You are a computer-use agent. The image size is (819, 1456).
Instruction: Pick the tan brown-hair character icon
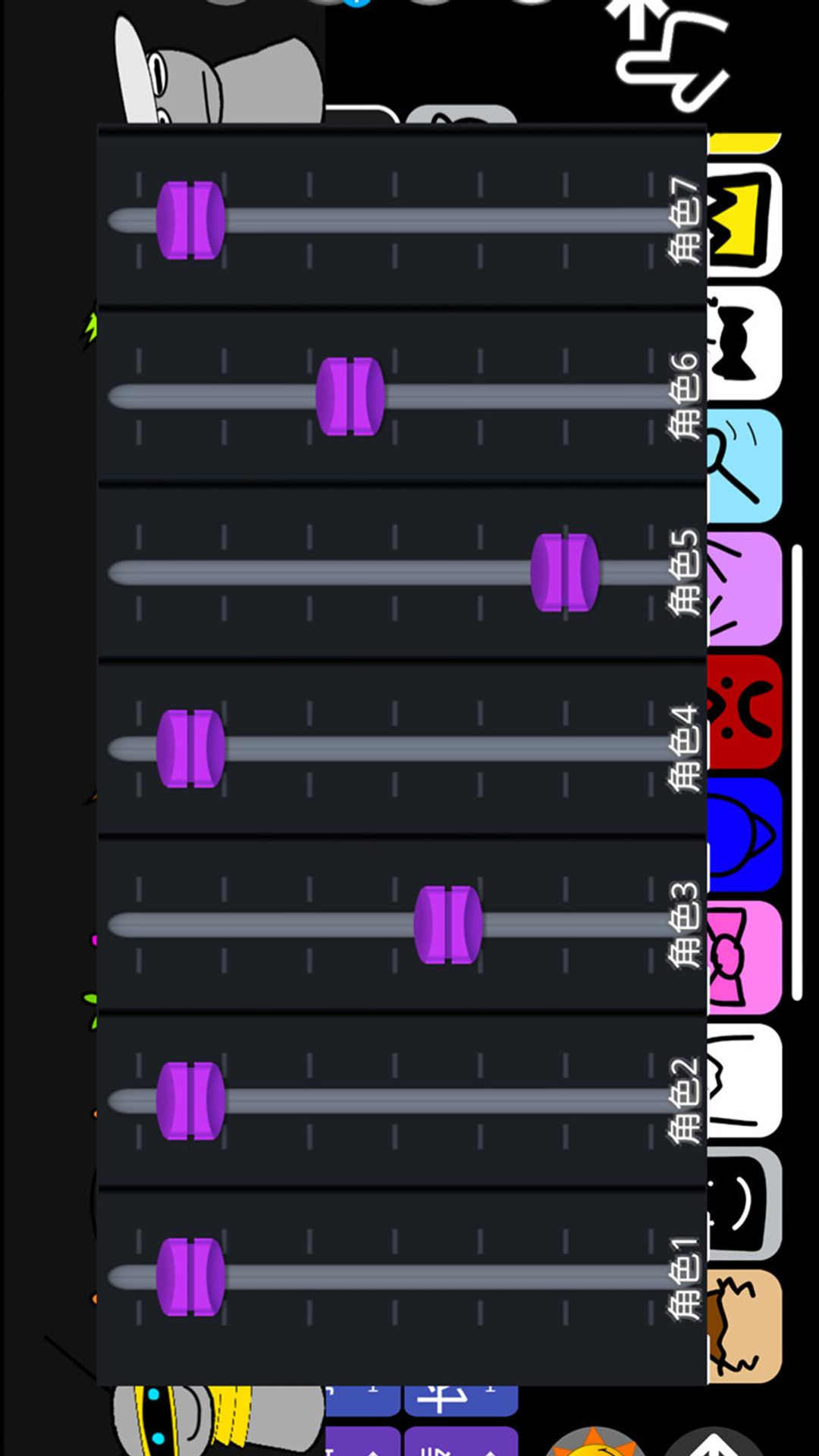tap(745, 1326)
